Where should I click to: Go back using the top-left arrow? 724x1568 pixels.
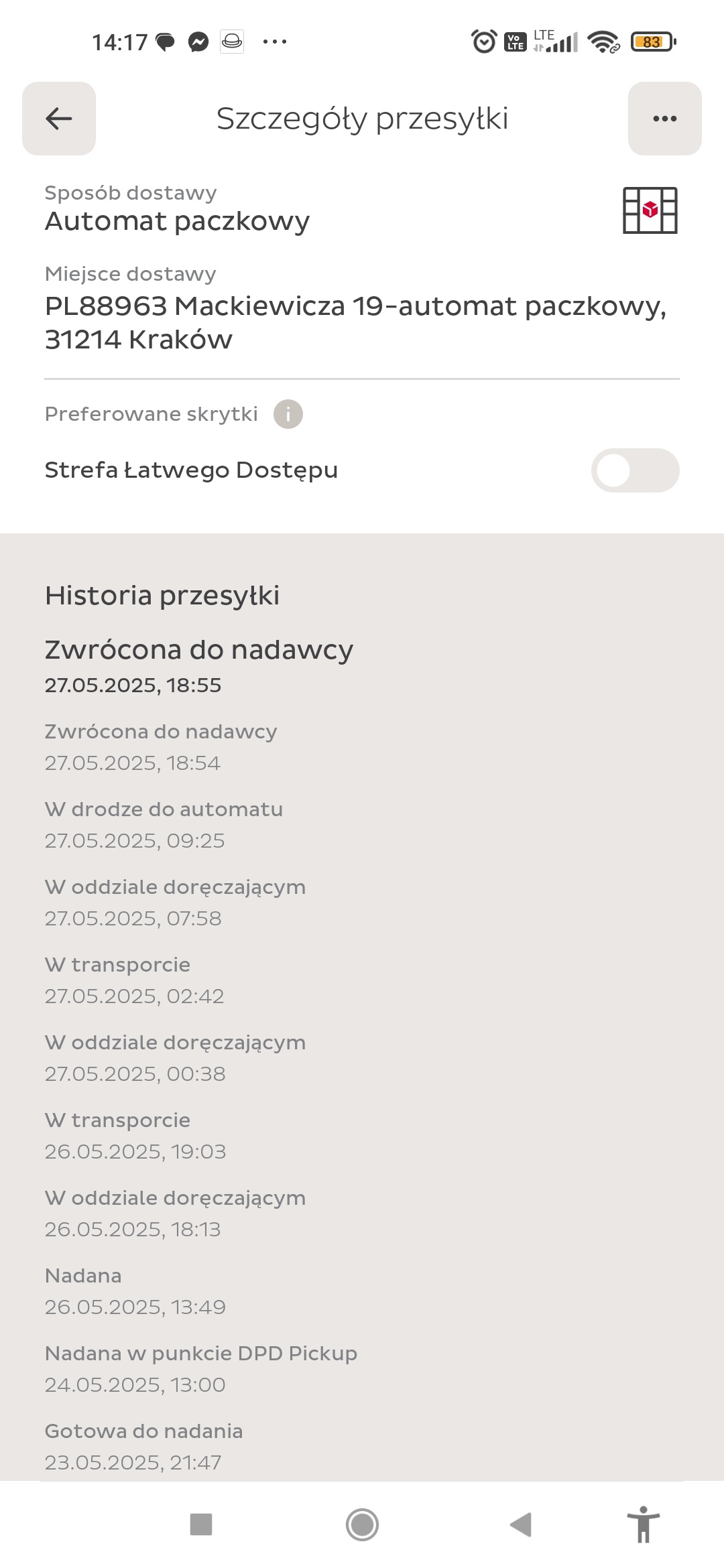click(x=59, y=119)
